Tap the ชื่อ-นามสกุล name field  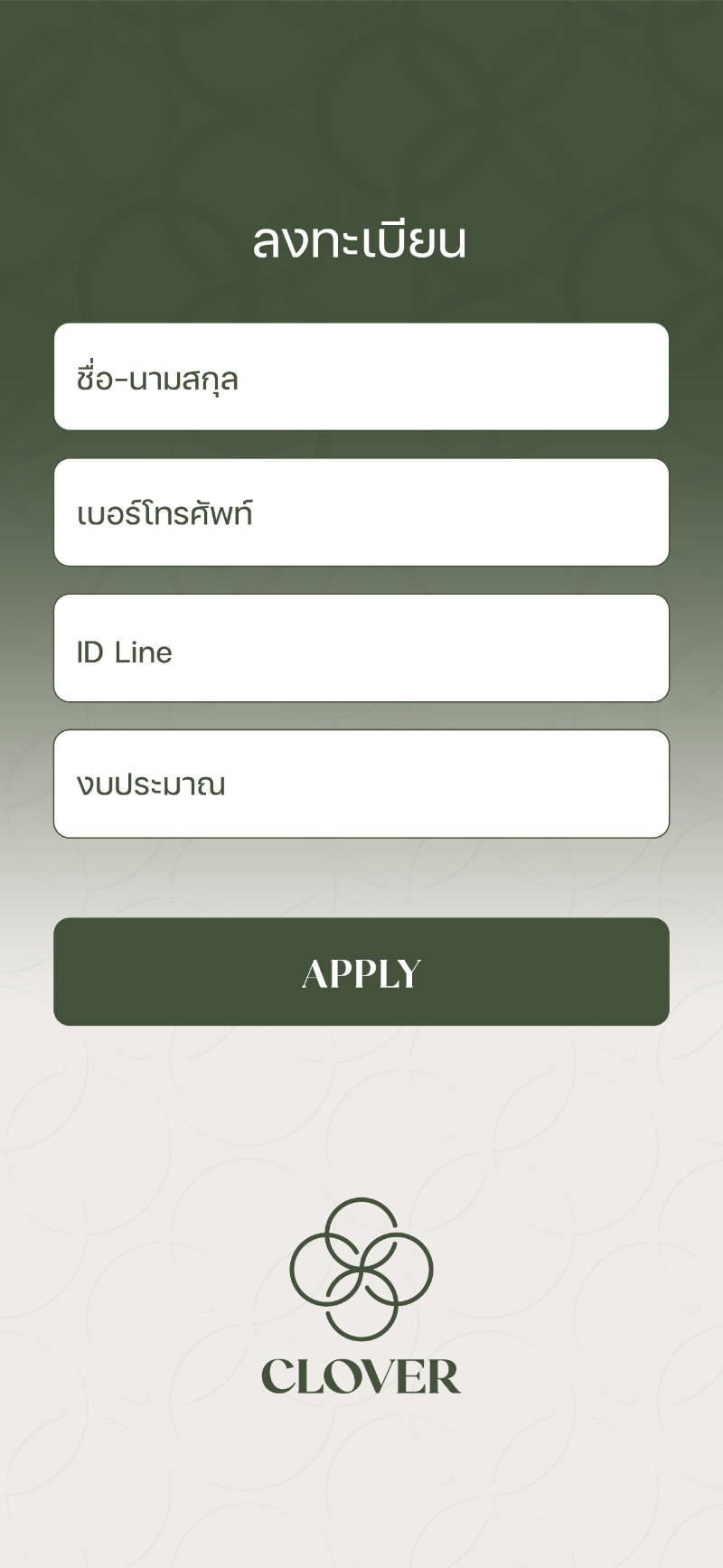[x=361, y=377]
